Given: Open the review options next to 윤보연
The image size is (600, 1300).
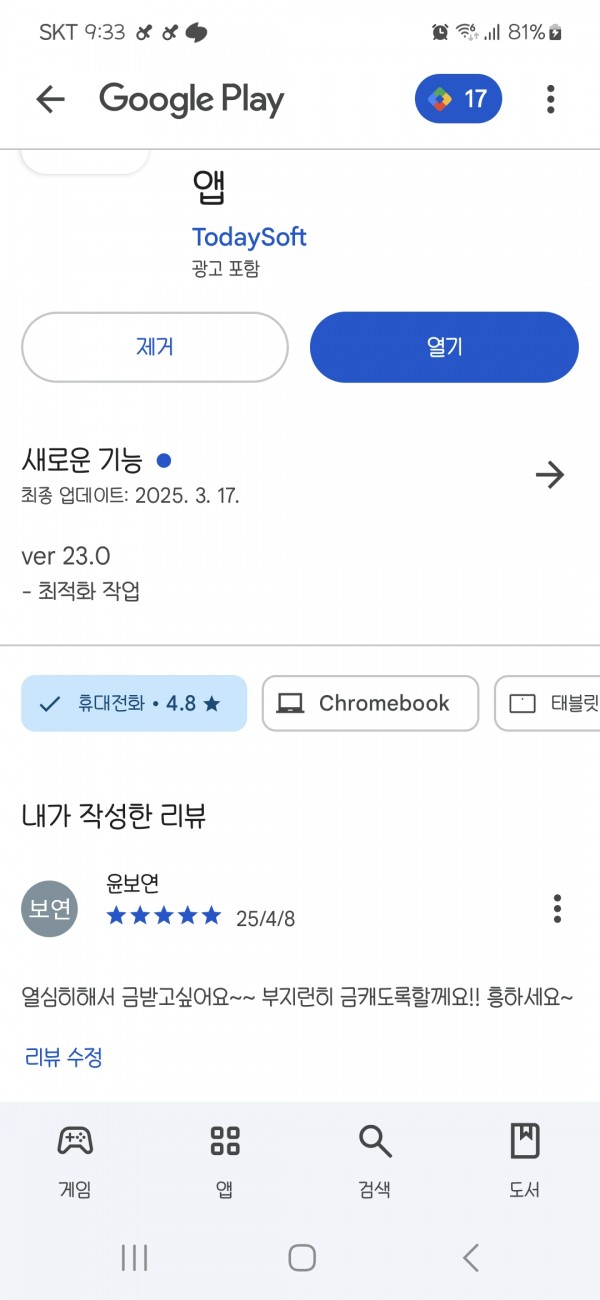Looking at the screenshot, I should tap(557, 908).
